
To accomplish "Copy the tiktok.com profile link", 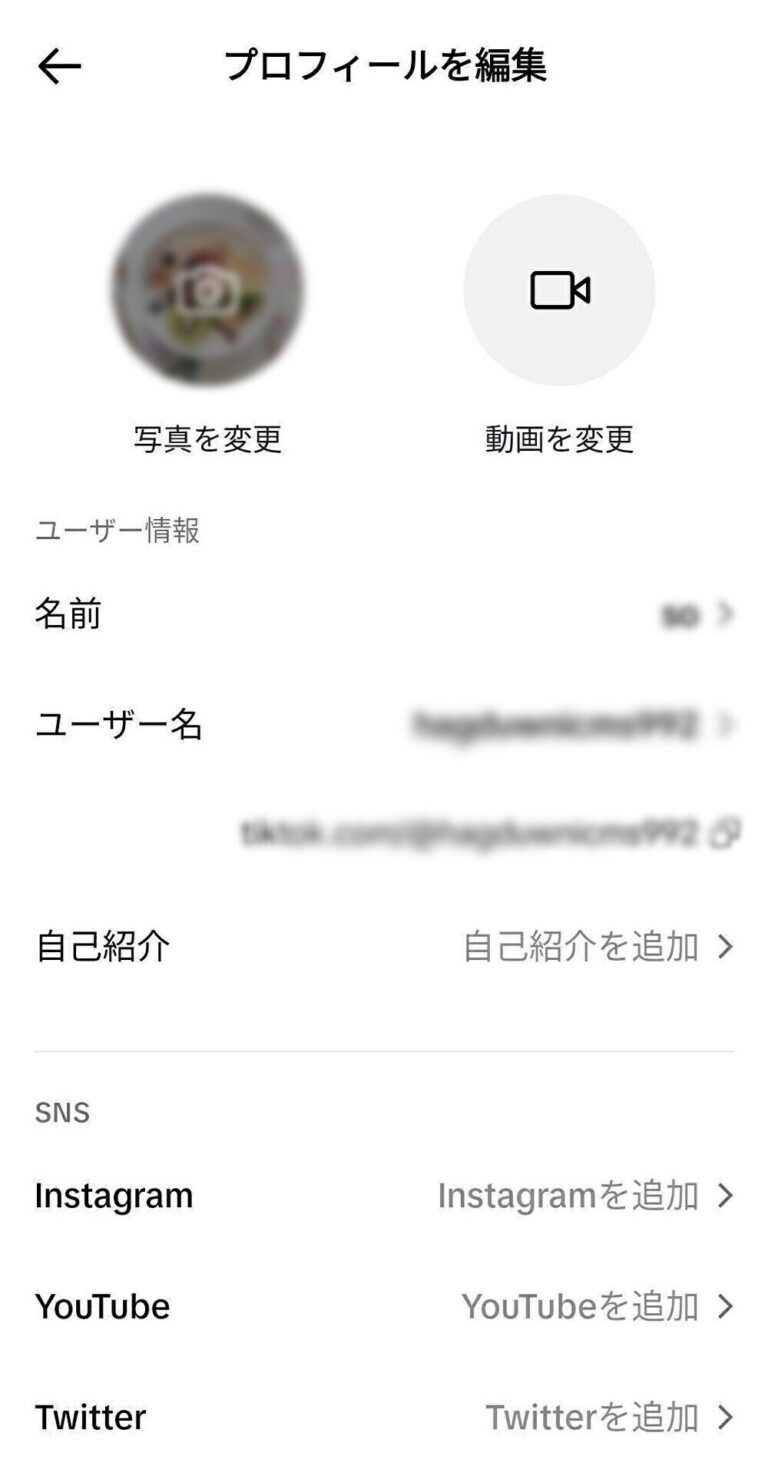I will coord(724,833).
